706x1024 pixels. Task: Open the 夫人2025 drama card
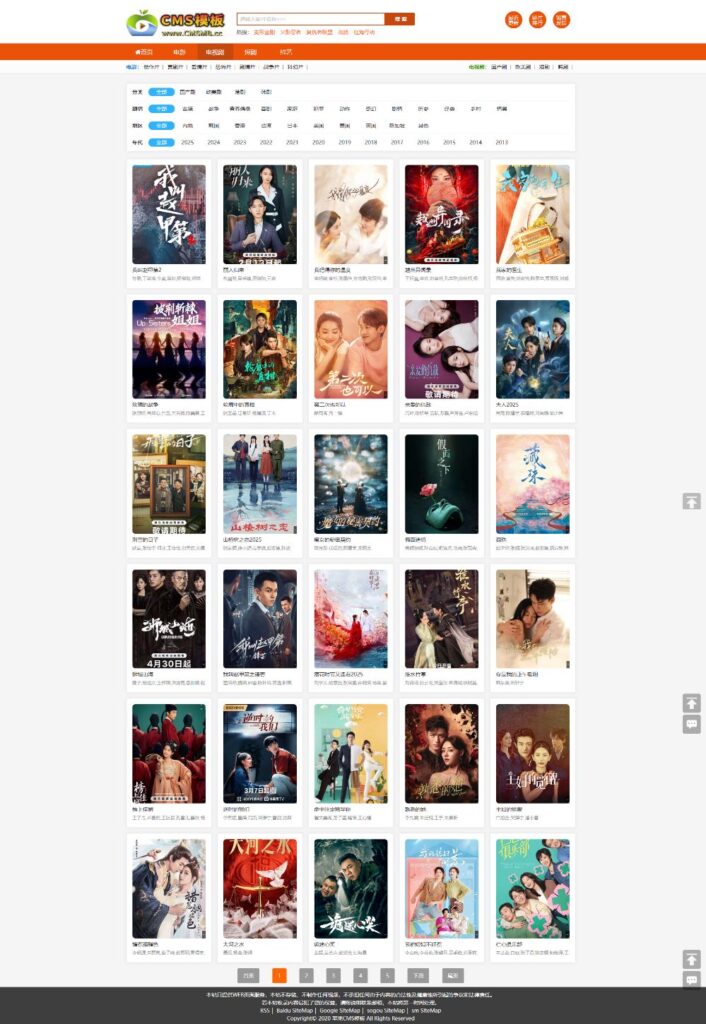[x=532, y=349]
